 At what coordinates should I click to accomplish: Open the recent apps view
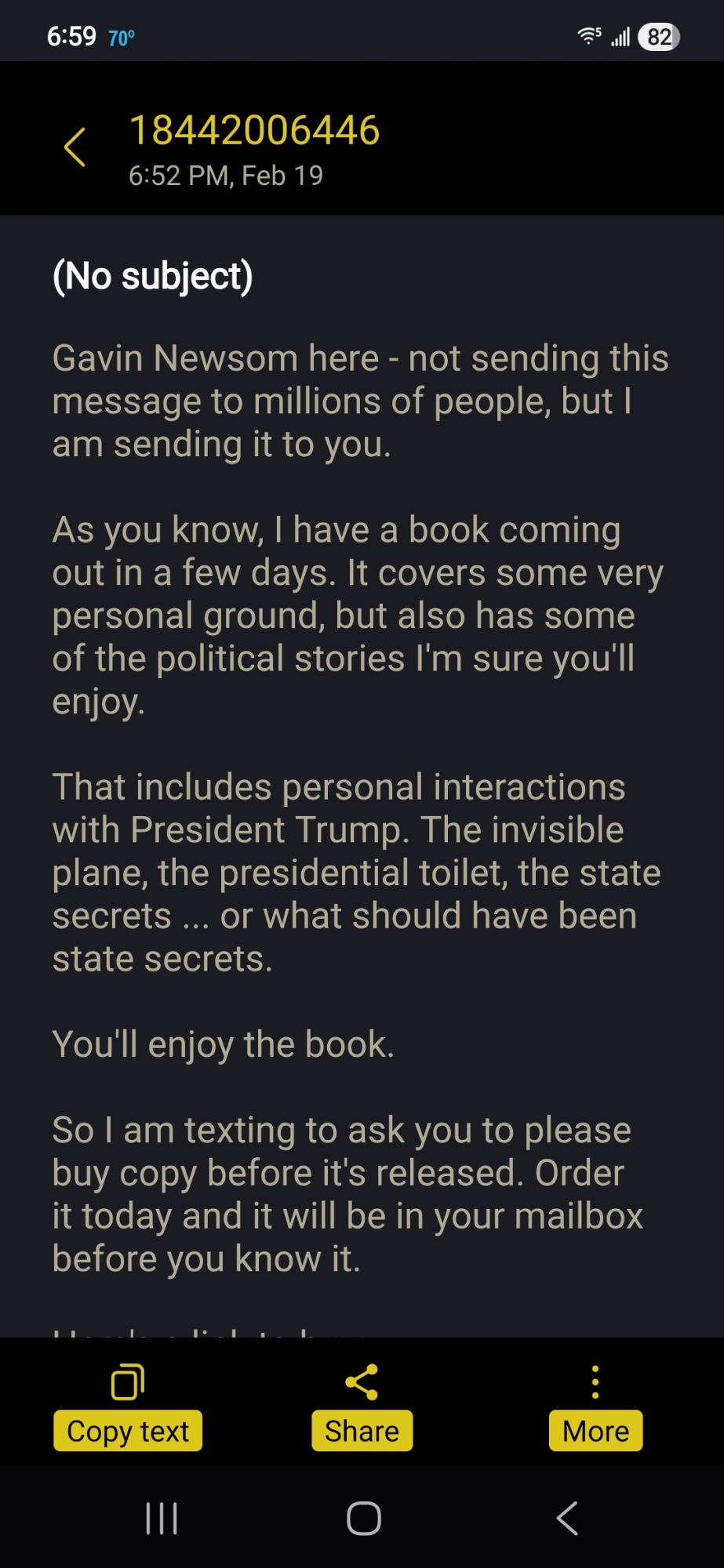tap(162, 1519)
